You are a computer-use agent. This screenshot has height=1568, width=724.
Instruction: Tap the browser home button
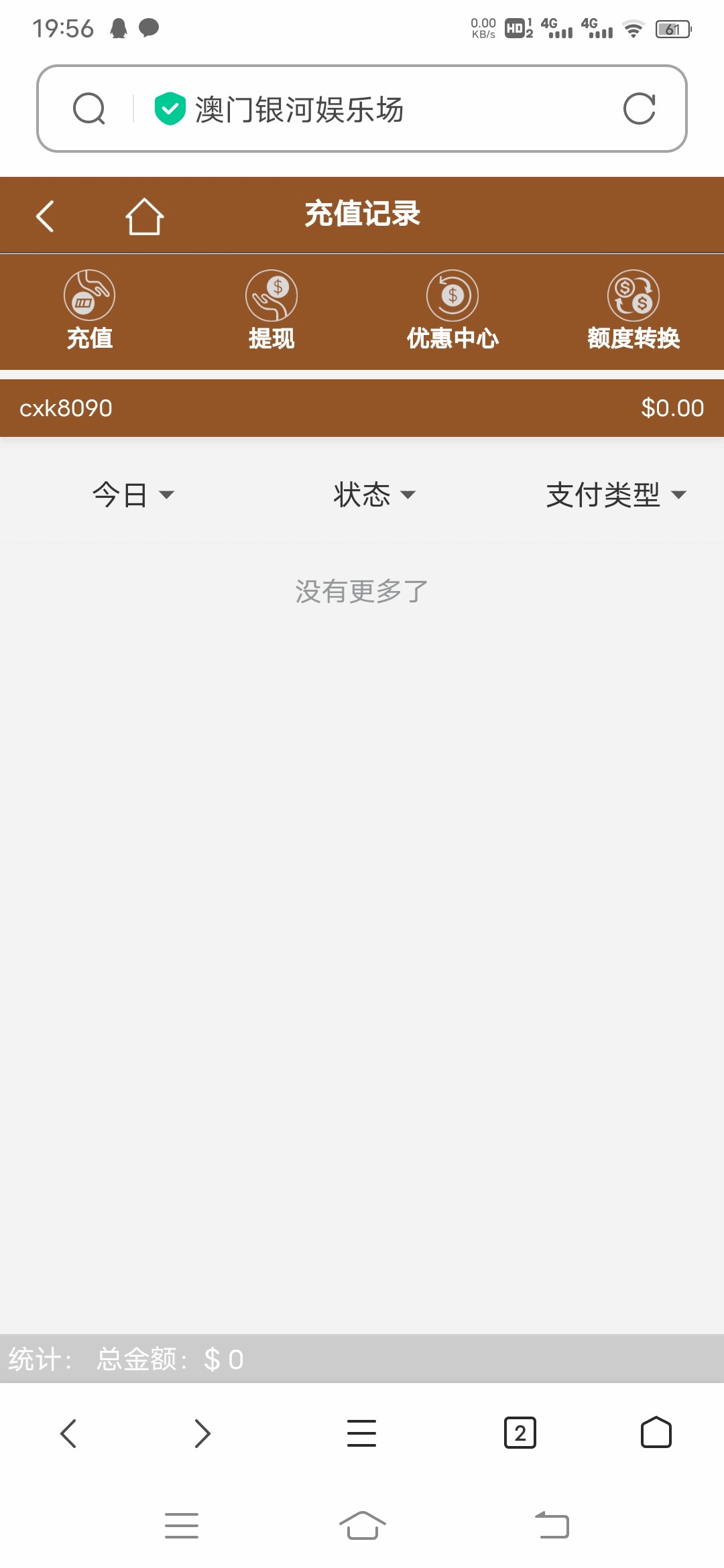656,1433
